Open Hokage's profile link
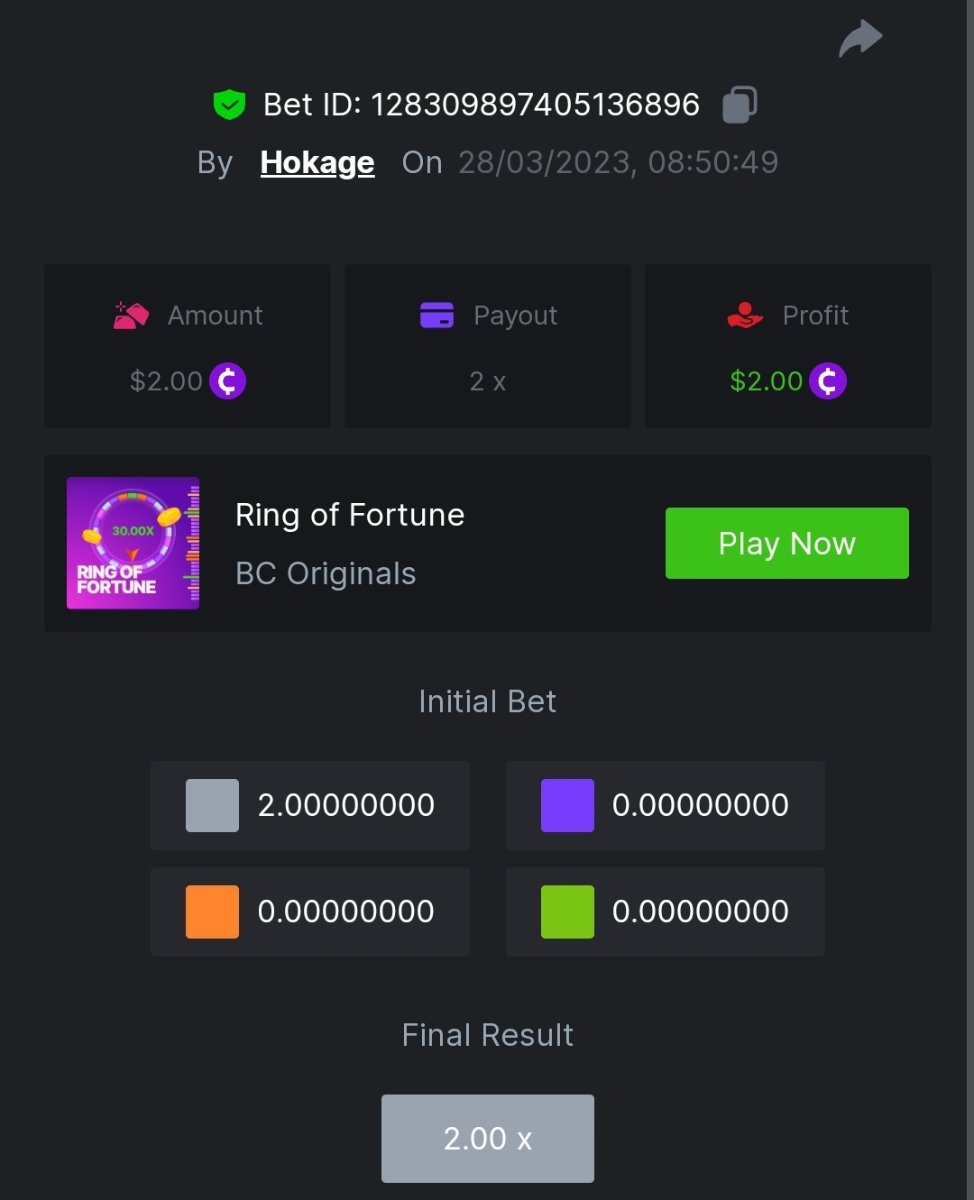This screenshot has width=974, height=1200. pos(317,162)
